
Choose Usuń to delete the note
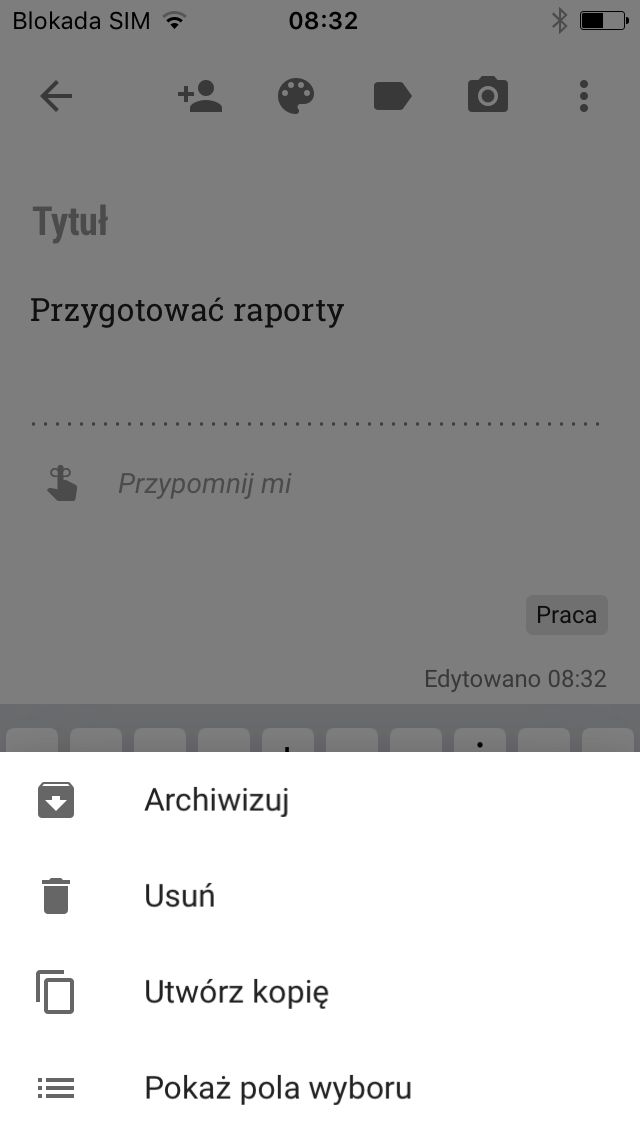pos(320,896)
